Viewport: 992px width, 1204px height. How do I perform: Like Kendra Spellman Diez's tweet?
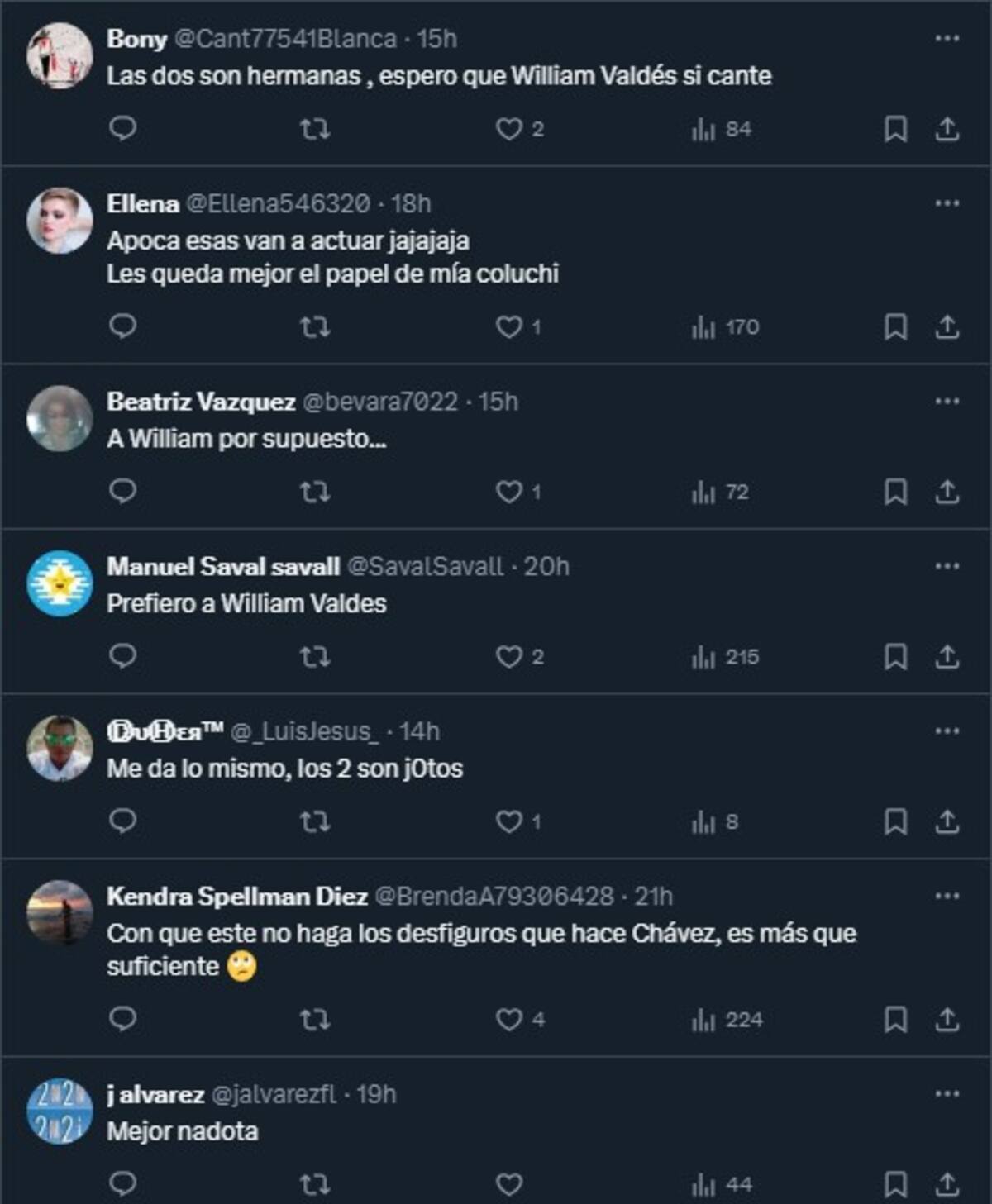pos(508,1020)
